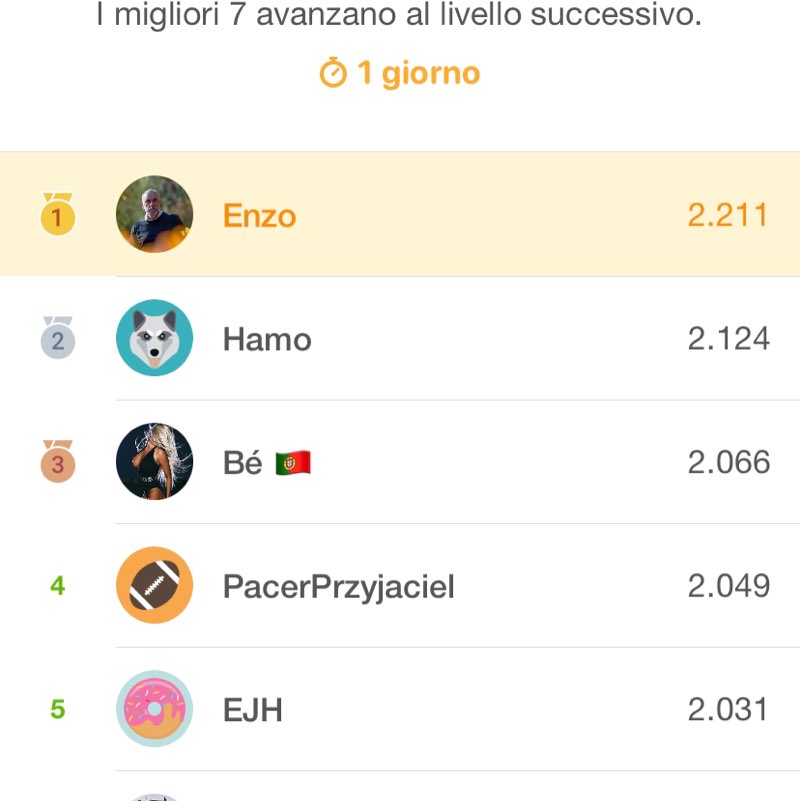The image size is (800, 801).
Task: Click EJH's score of 2.031
Action: [730, 710]
